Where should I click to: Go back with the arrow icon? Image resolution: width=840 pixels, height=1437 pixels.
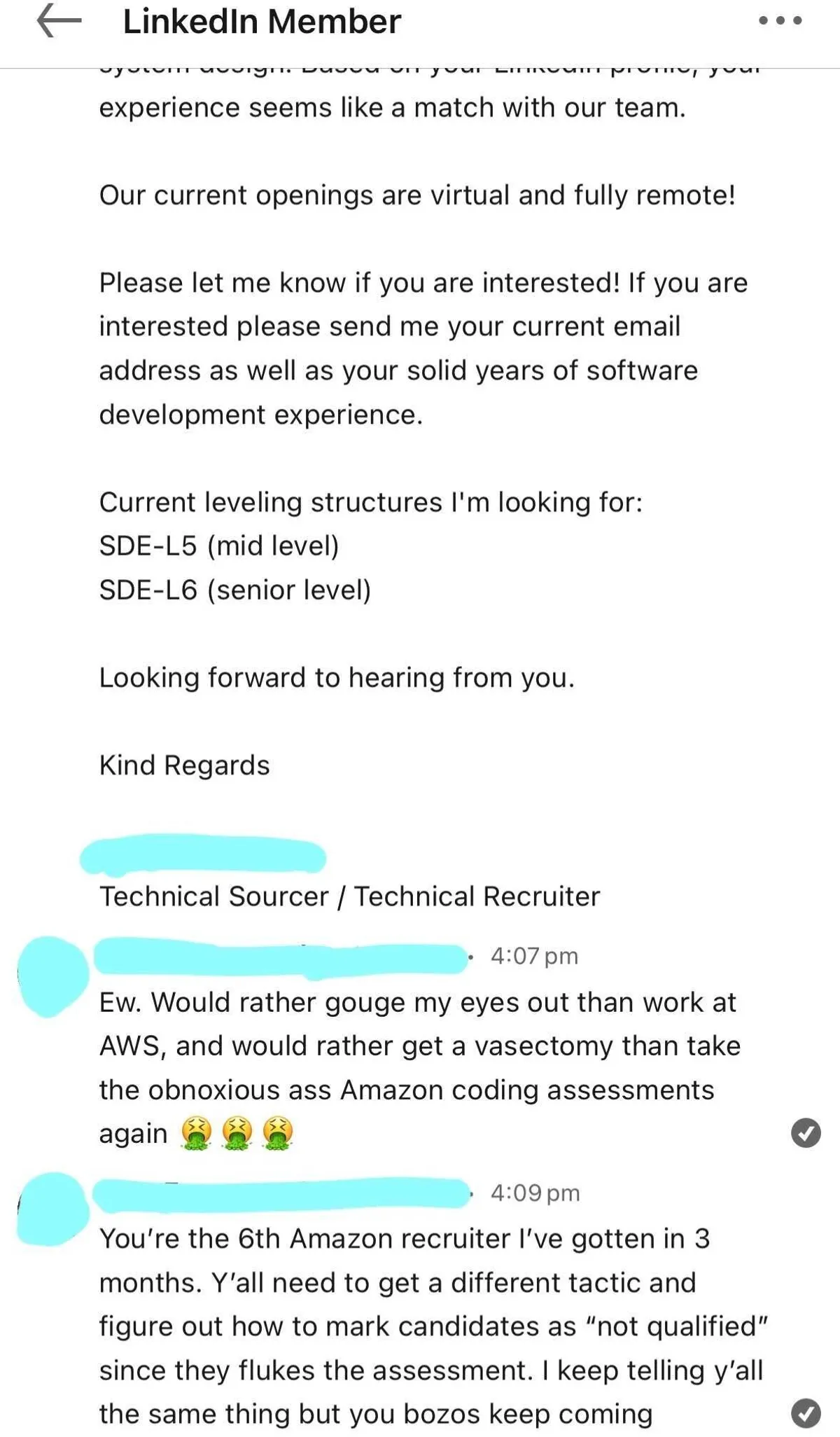pyautogui.click(x=59, y=21)
